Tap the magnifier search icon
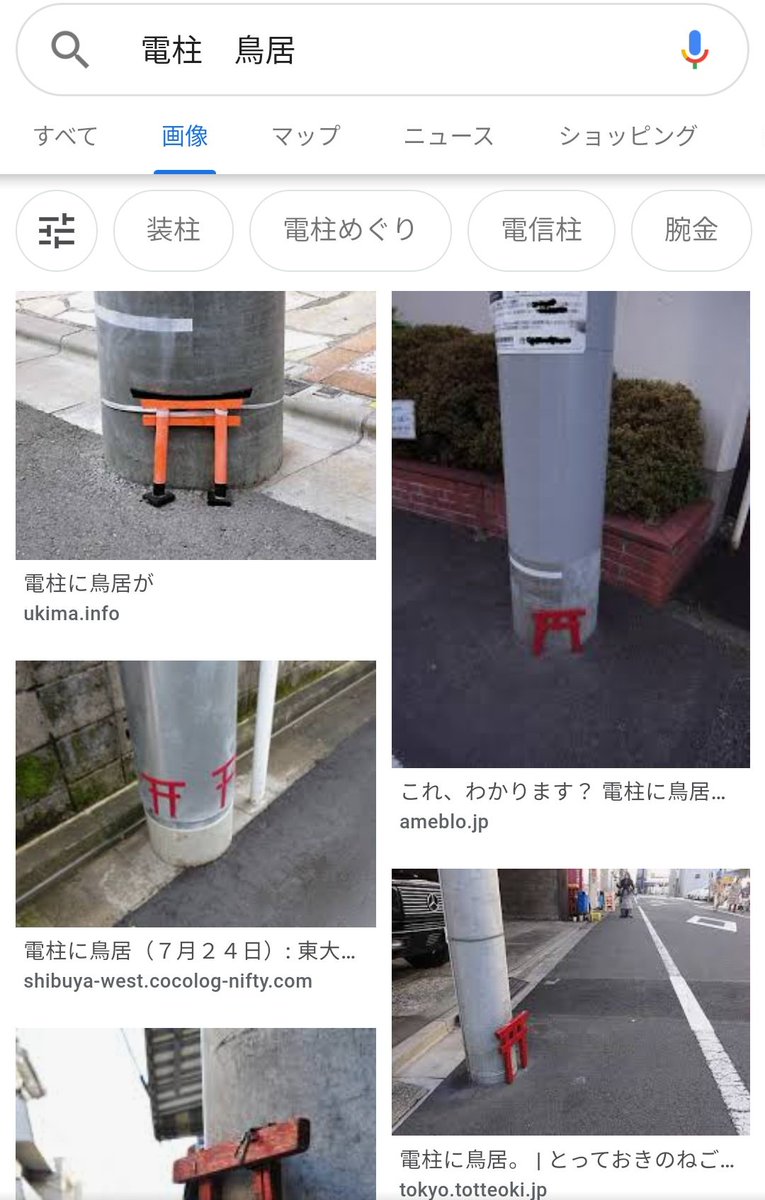This screenshot has width=765, height=1200. [69, 49]
